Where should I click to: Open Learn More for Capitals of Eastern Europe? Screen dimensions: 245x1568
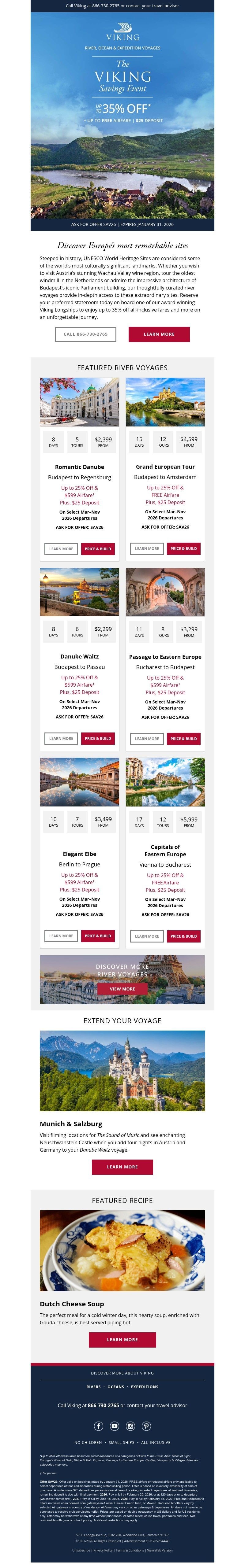(x=147, y=935)
